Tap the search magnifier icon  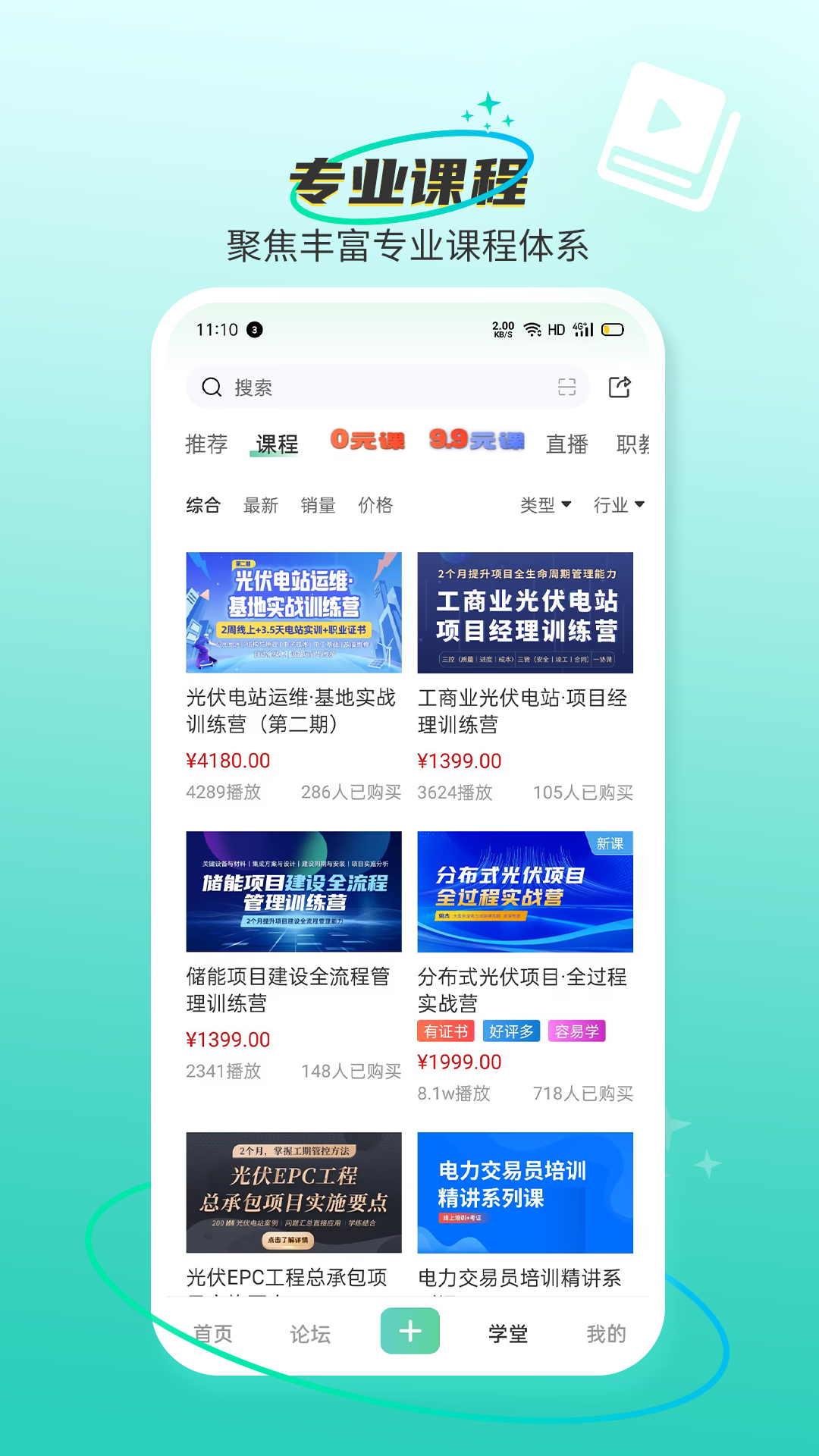(x=211, y=388)
